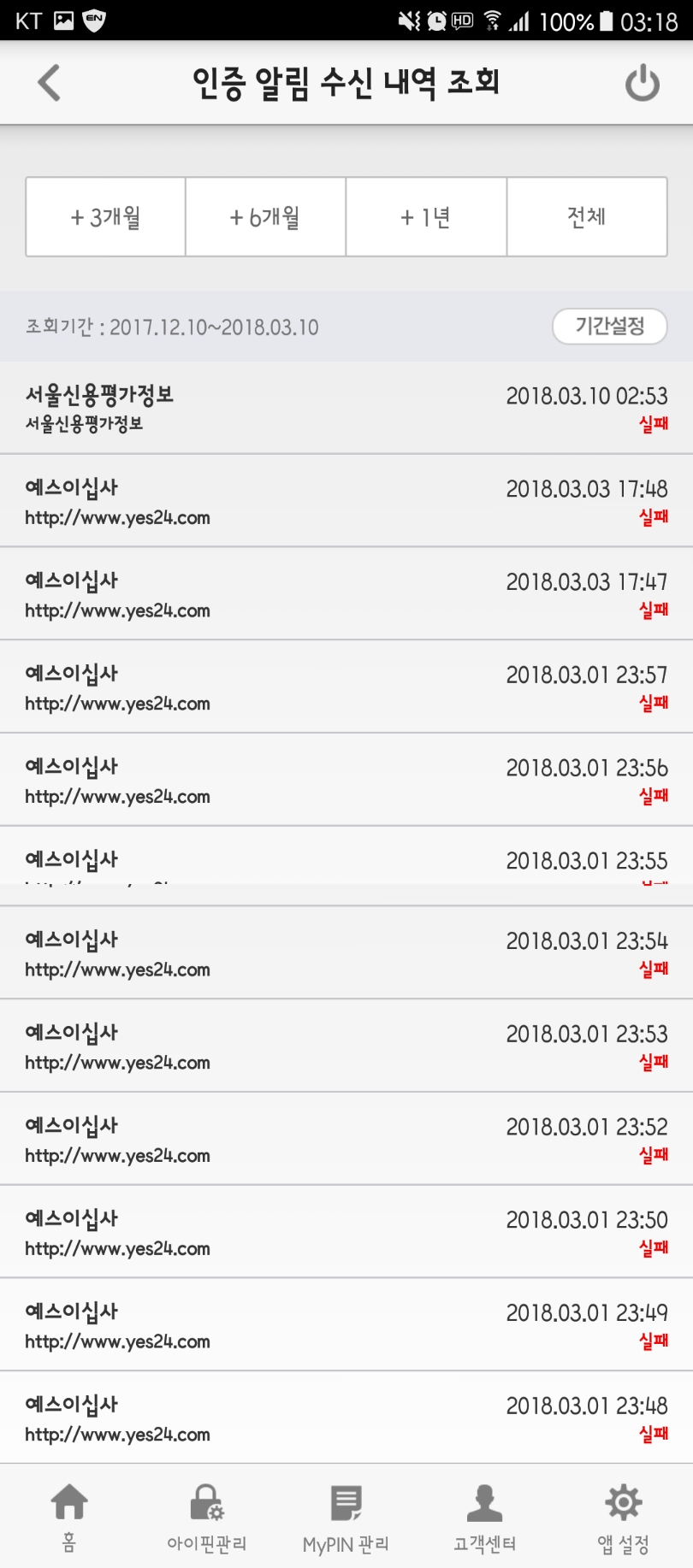Open the 예스이십사 entry at 23:57
The height and width of the screenshot is (1568, 693).
[346, 687]
